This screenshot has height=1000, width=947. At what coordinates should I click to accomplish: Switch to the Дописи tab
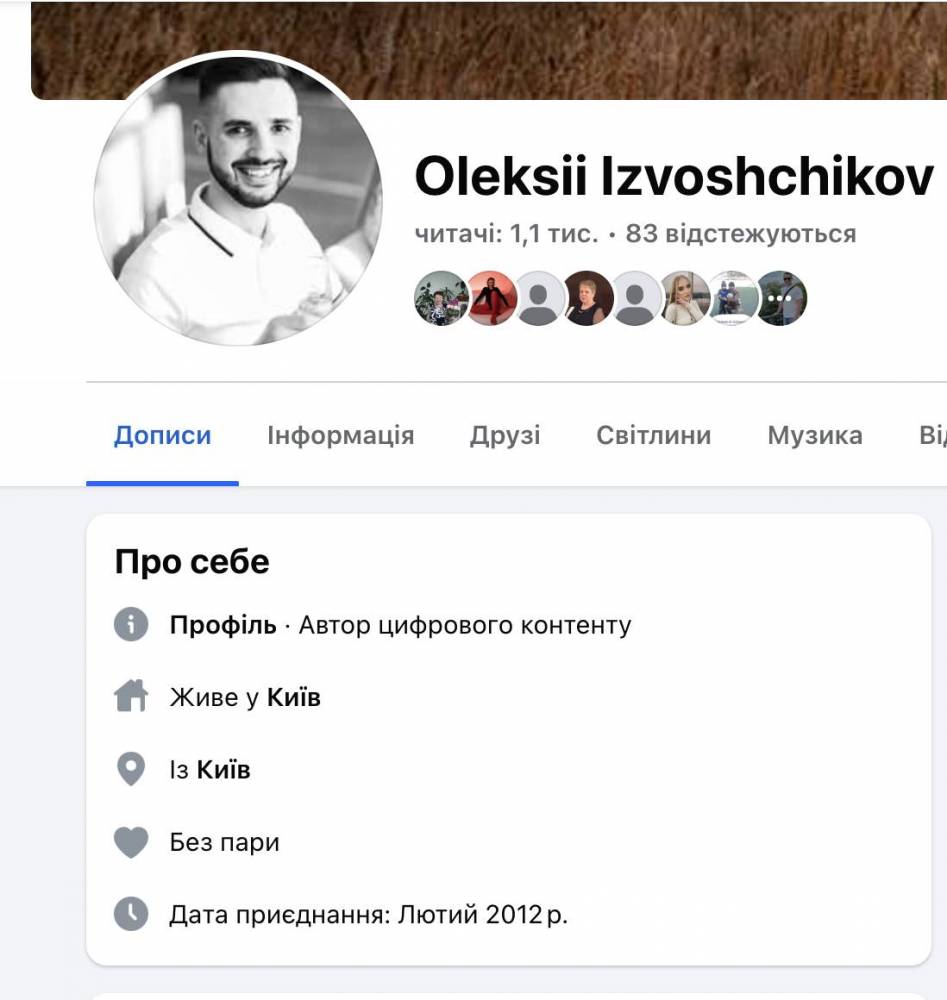pos(163,436)
